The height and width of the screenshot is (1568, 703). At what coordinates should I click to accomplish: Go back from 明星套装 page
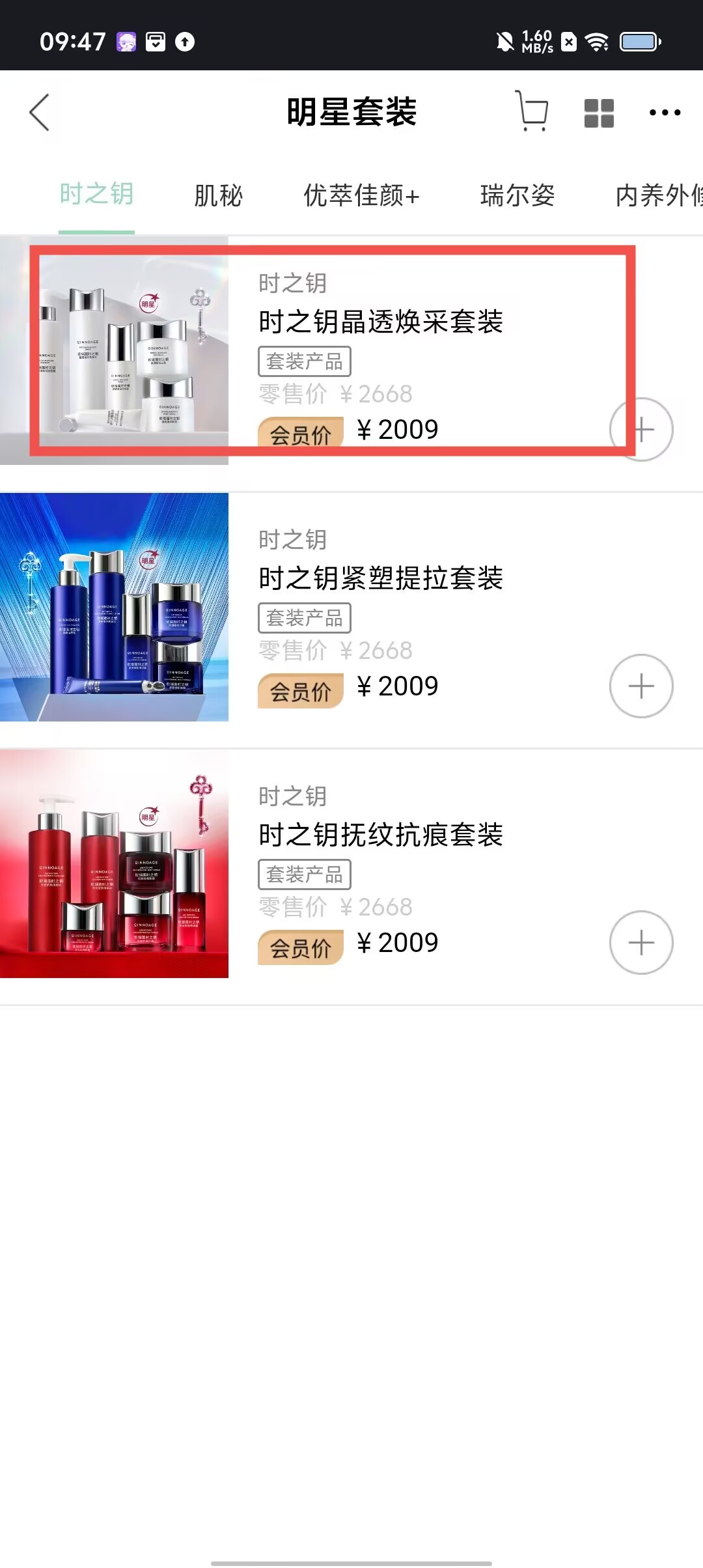[x=40, y=113]
